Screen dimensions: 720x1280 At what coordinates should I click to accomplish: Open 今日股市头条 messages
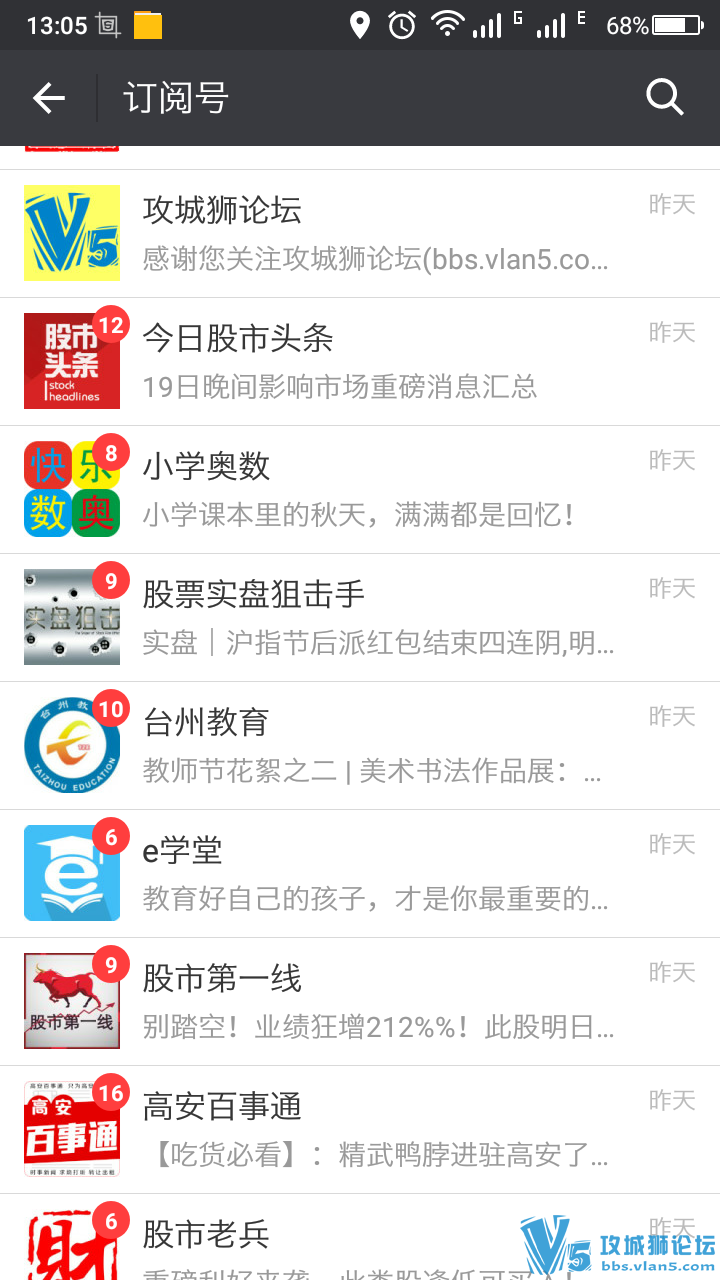[x=360, y=361]
